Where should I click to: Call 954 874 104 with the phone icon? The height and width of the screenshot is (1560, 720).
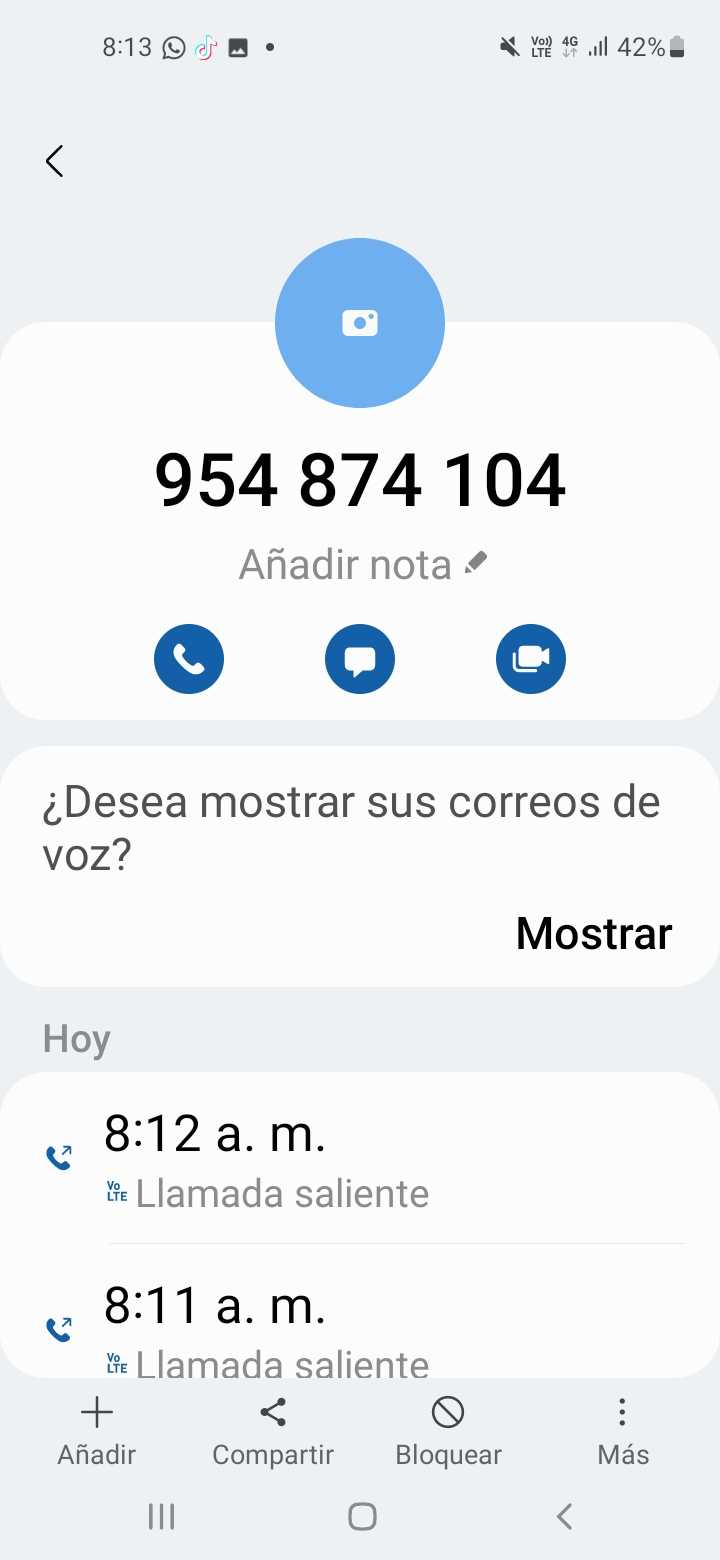(189, 659)
